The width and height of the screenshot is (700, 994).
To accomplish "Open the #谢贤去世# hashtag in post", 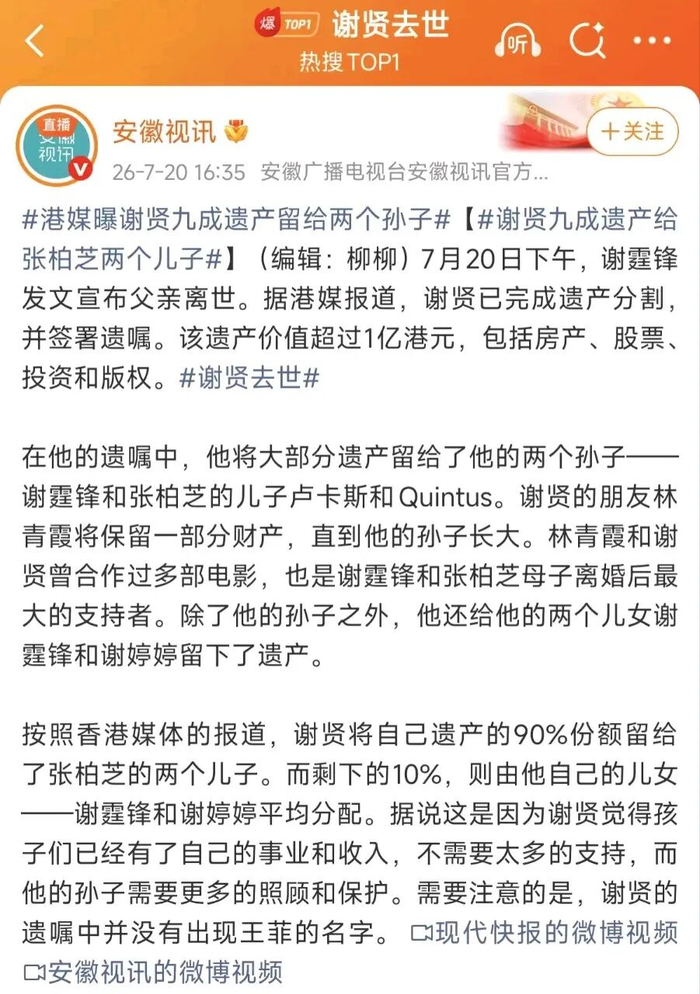I will tap(249, 378).
